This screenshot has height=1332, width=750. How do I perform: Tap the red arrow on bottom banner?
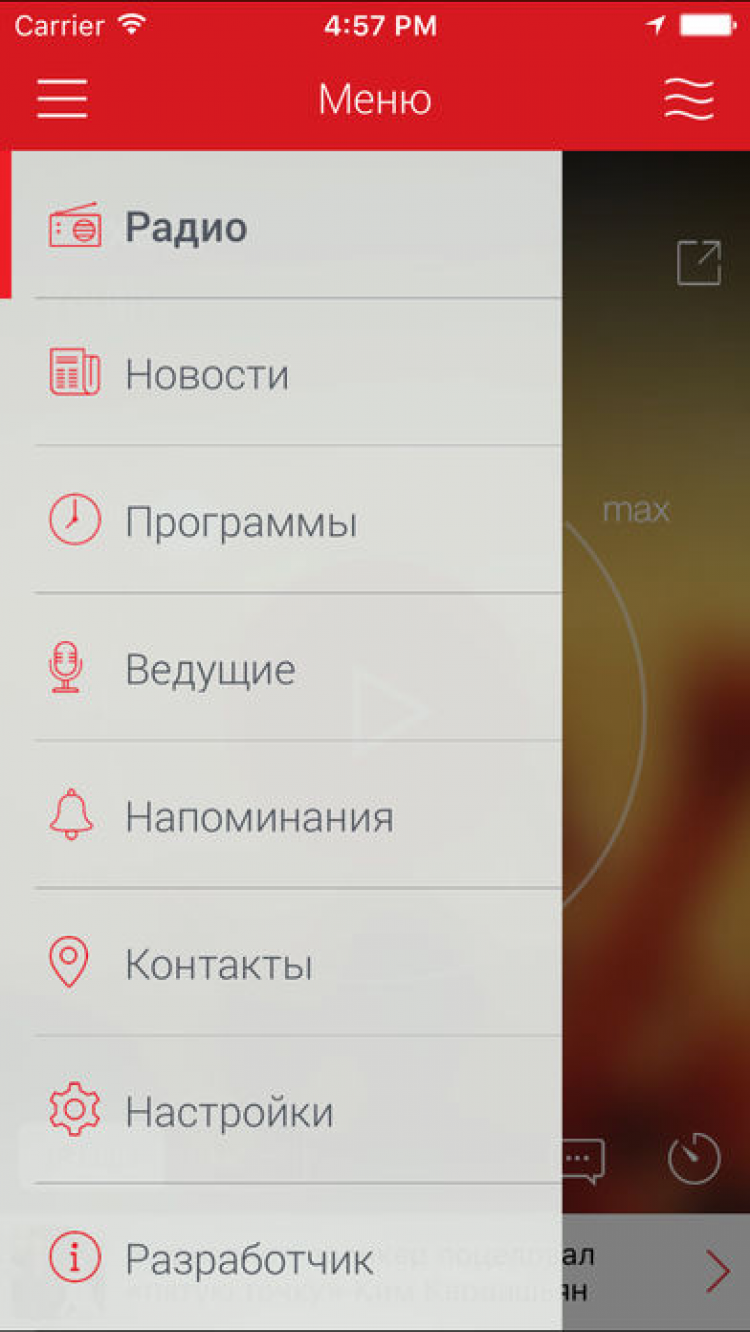(x=718, y=1273)
